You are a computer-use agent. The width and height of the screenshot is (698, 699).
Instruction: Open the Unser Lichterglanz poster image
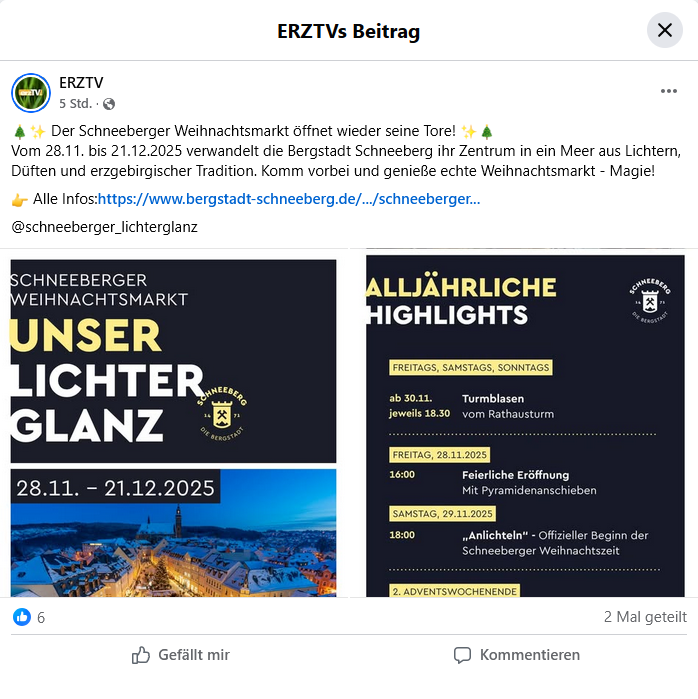point(174,424)
